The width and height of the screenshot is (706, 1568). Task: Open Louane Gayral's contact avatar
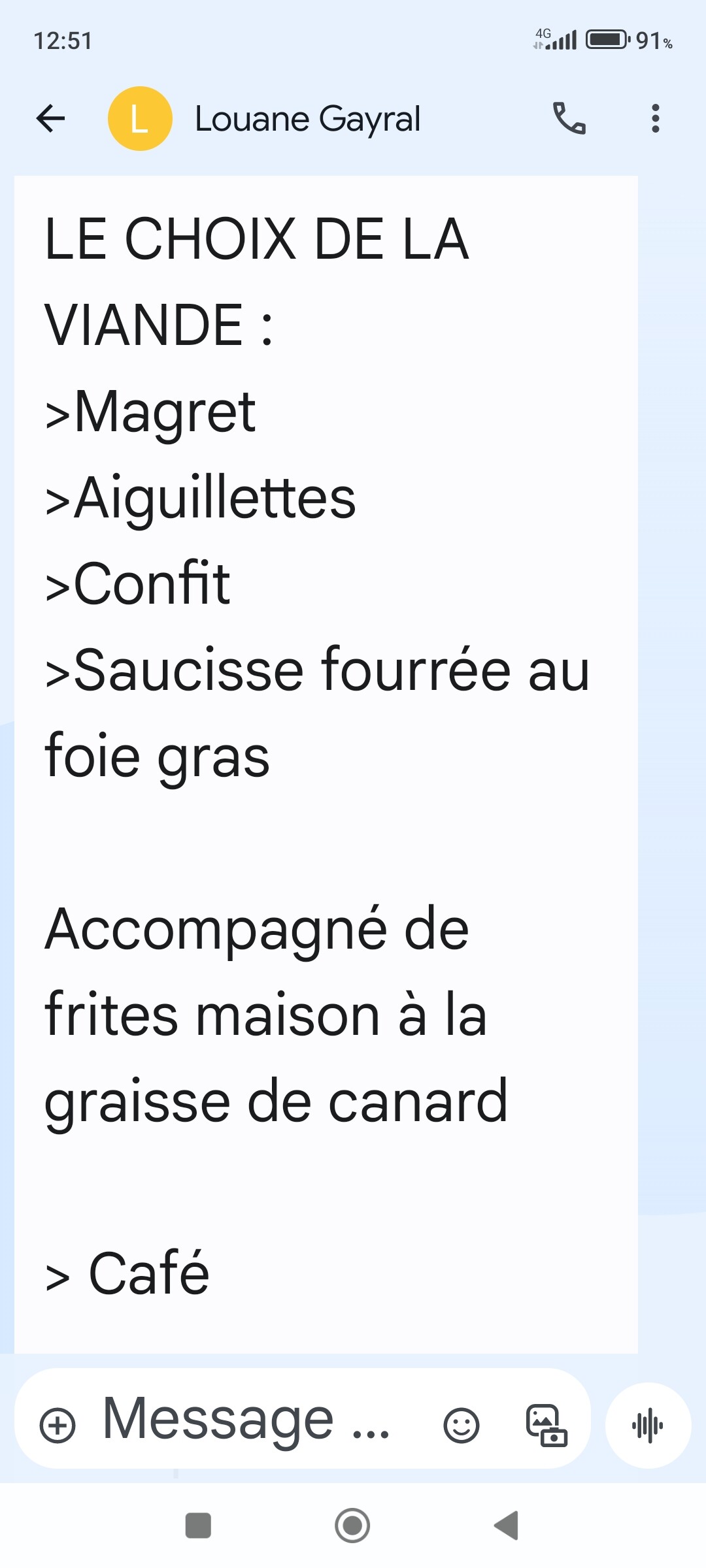[x=140, y=119]
